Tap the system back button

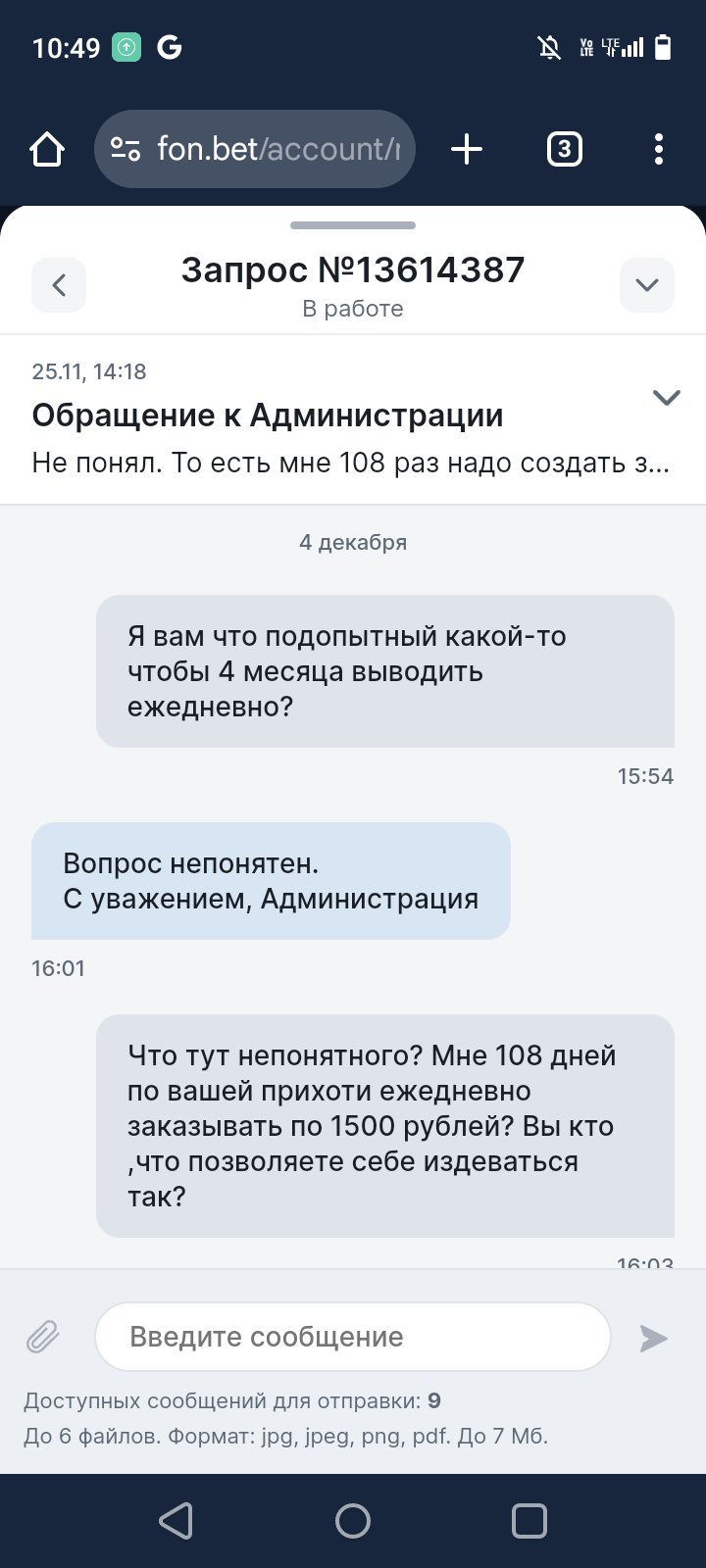coord(176,1521)
